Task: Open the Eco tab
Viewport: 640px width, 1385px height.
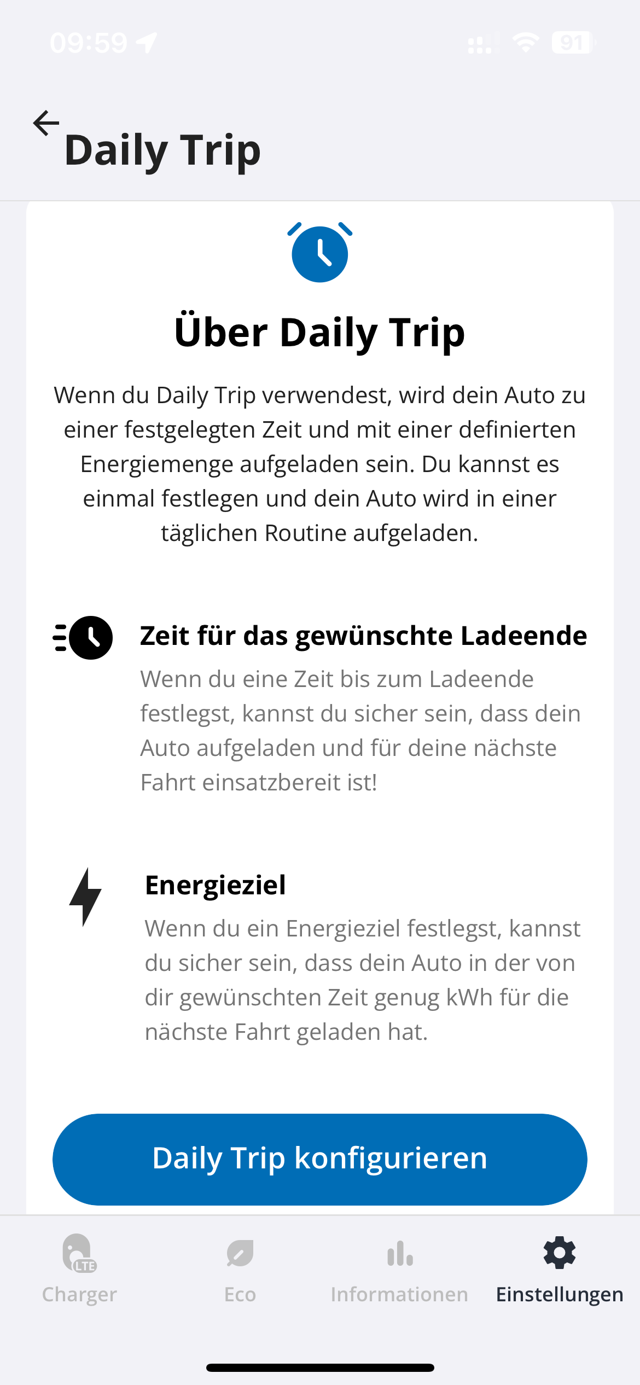Action: click(x=240, y=1270)
